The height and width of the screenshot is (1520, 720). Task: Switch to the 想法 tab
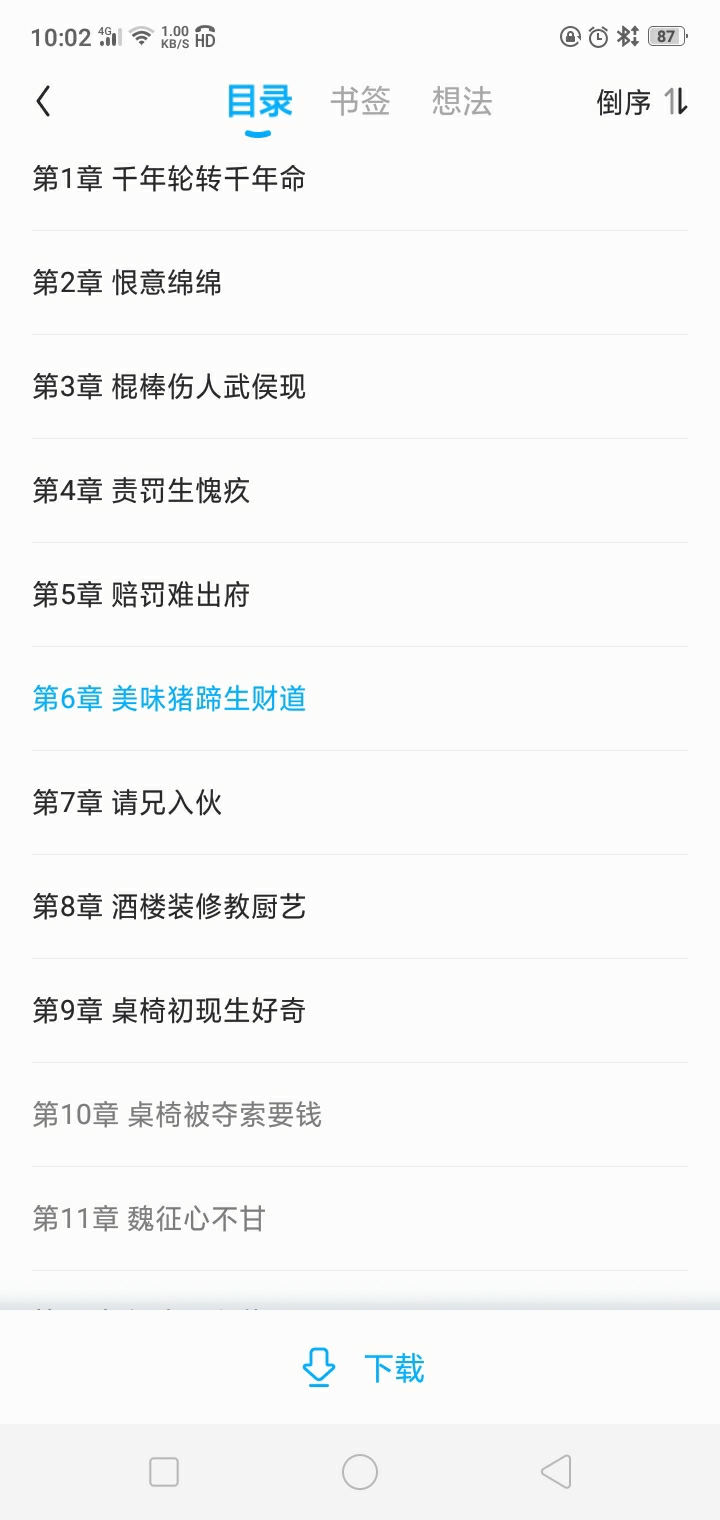point(462,101)
